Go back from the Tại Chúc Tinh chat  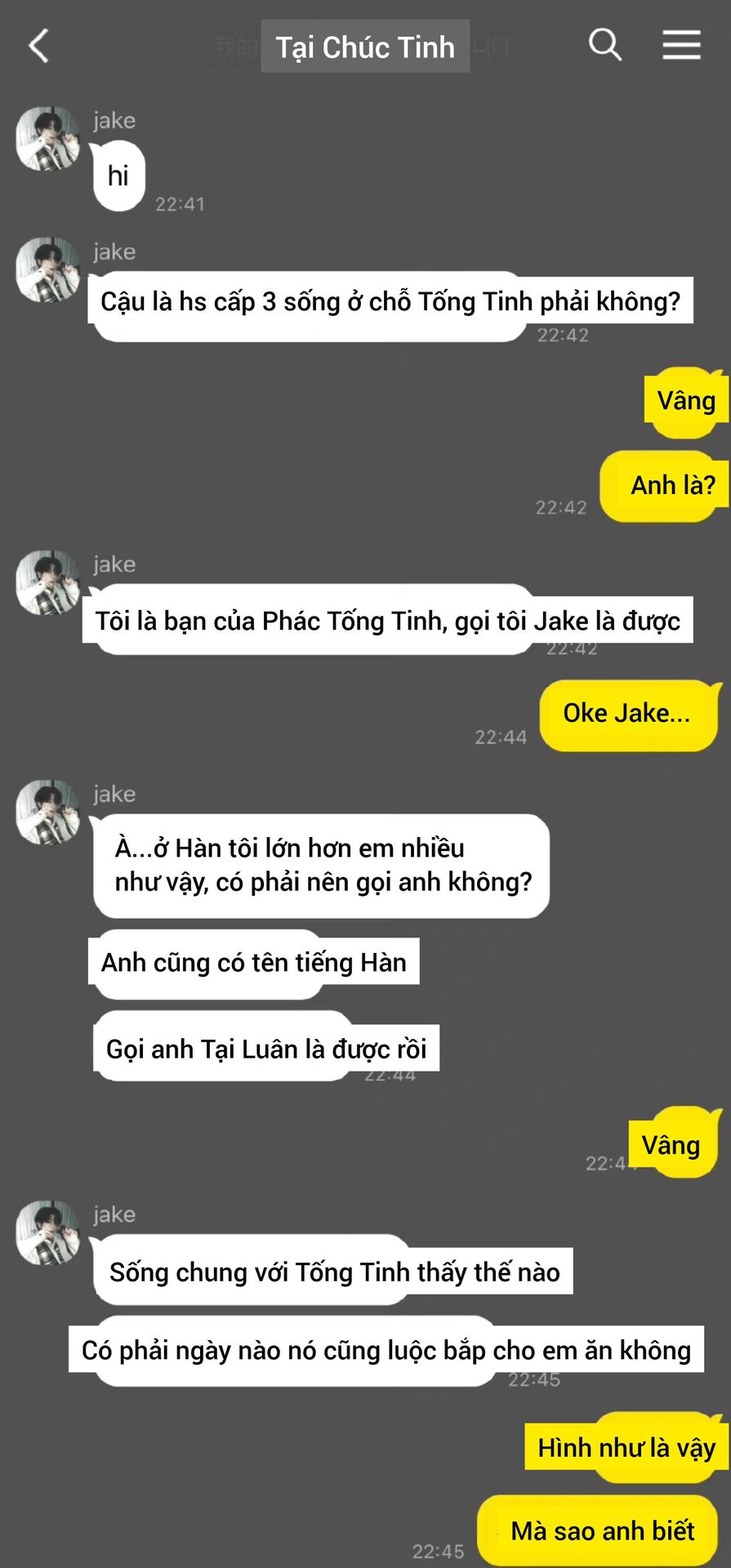coord(38,46)
